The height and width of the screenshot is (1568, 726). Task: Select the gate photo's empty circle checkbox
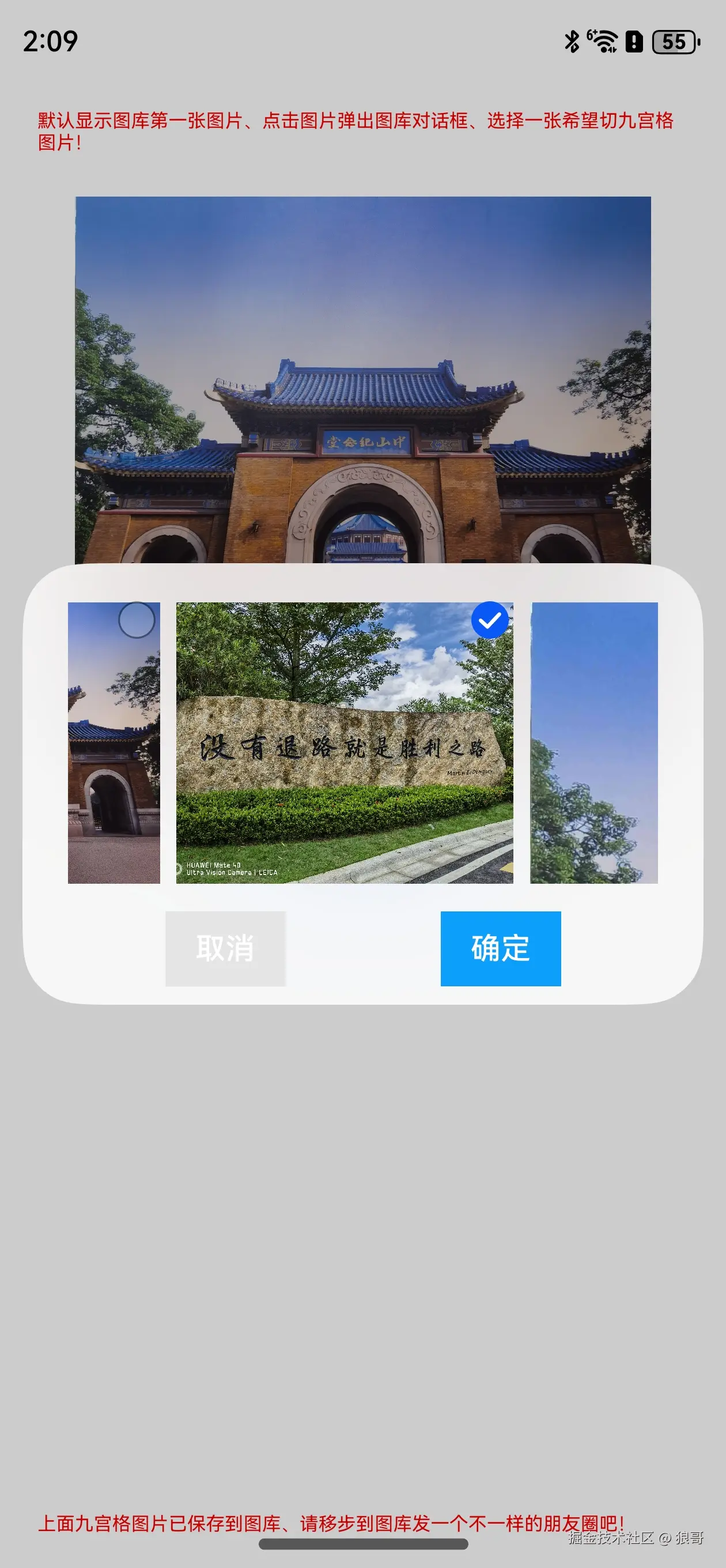[x=137, y=620]
